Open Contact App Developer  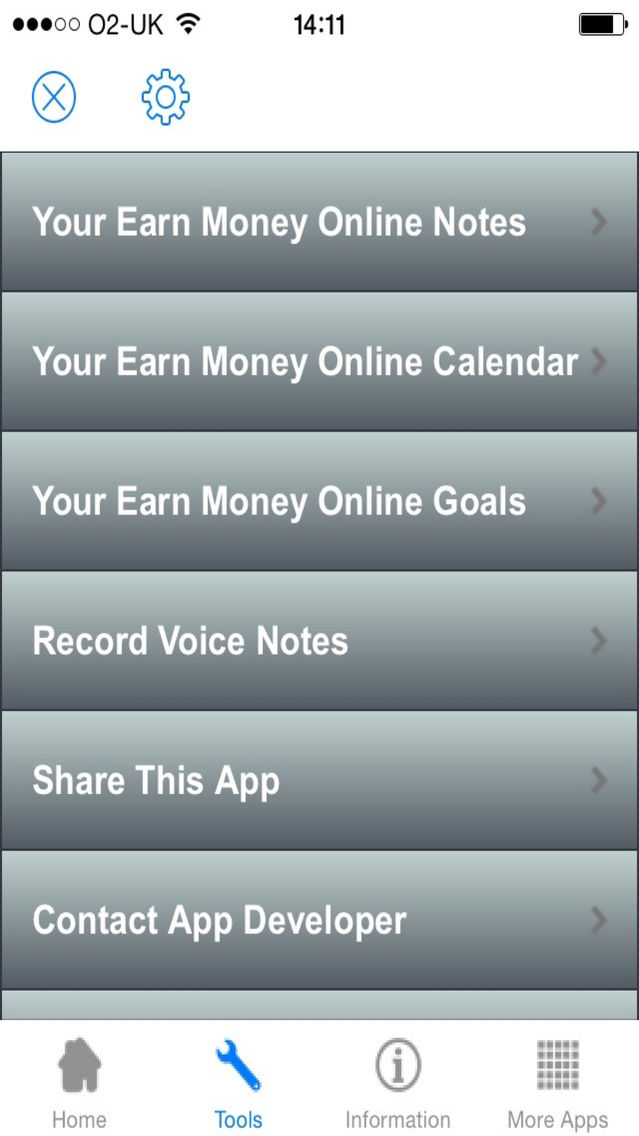point(320,920)
